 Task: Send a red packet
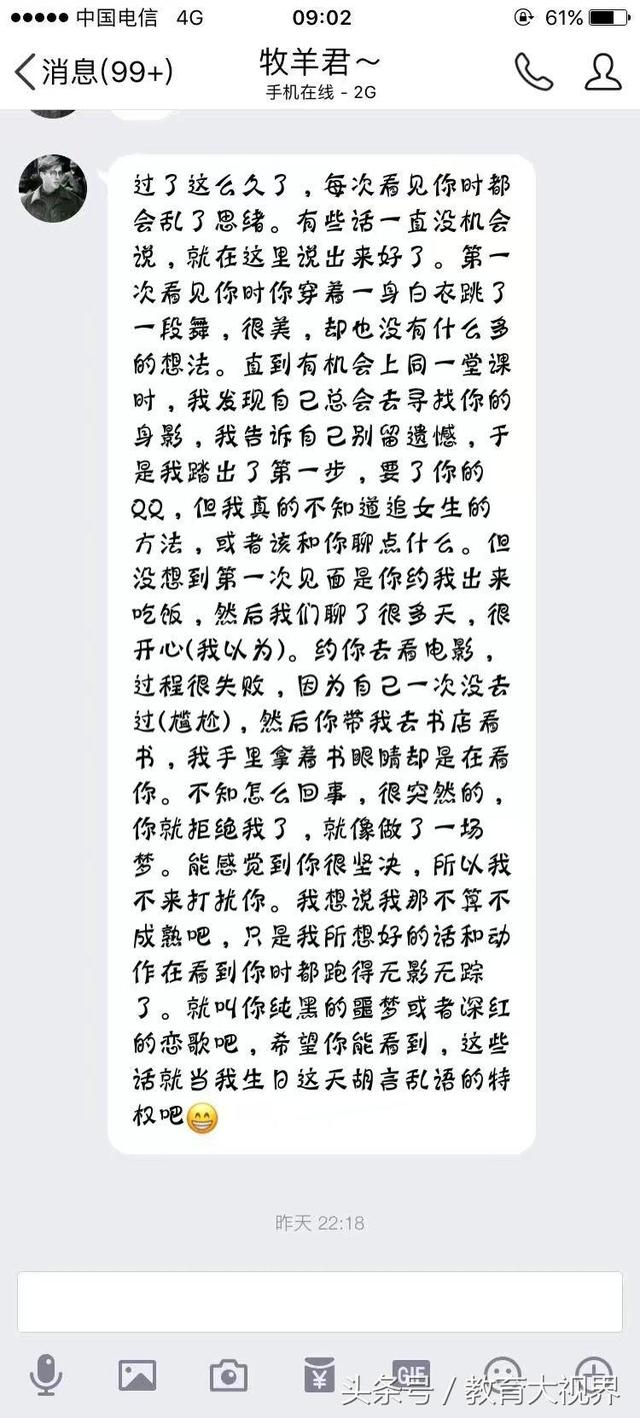pos(319,1374)
